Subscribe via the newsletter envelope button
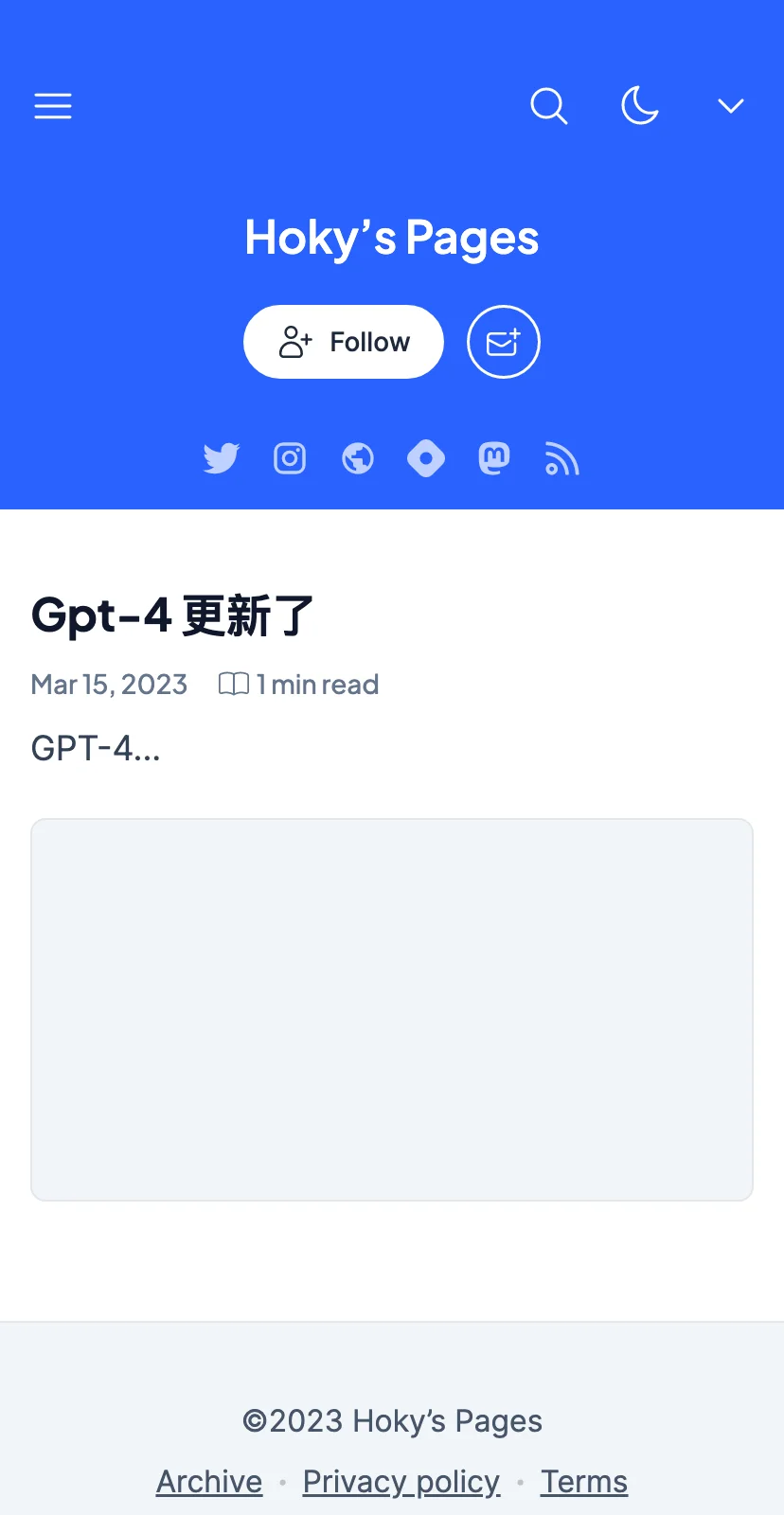Viewport: 784px width, 1515px height. (503, 342)
